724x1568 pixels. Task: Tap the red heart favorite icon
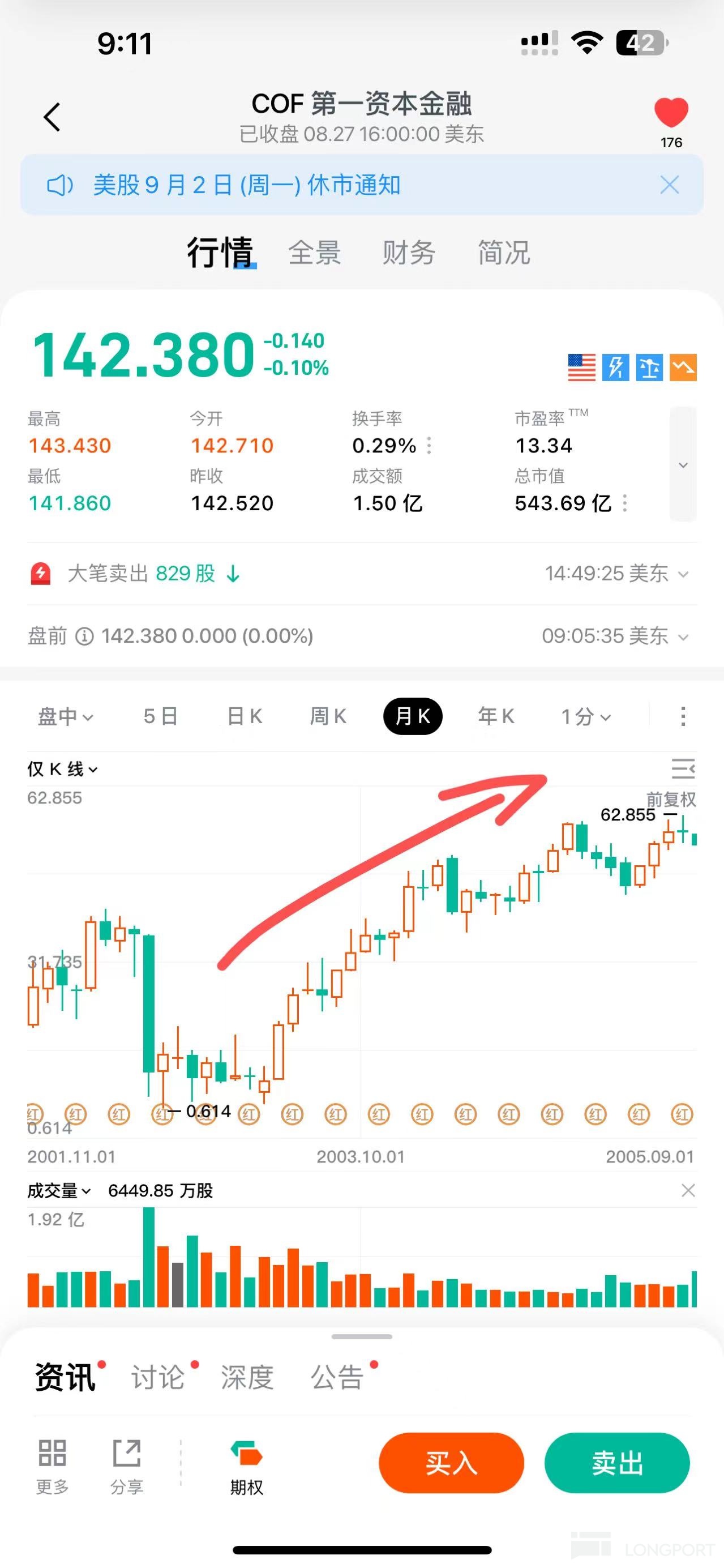pyautogui.click(x=670, y=112)
